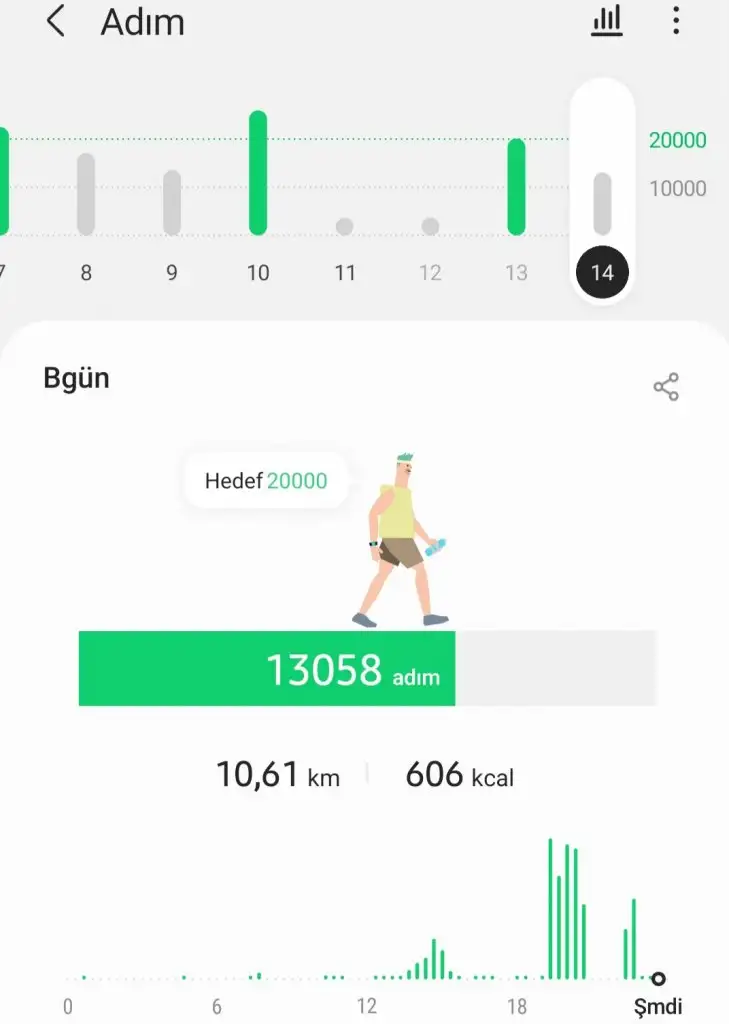729x1024 pixels.
Task: Go back from the Adım screen
Action: pyautogui.click(x=56, y=21)
